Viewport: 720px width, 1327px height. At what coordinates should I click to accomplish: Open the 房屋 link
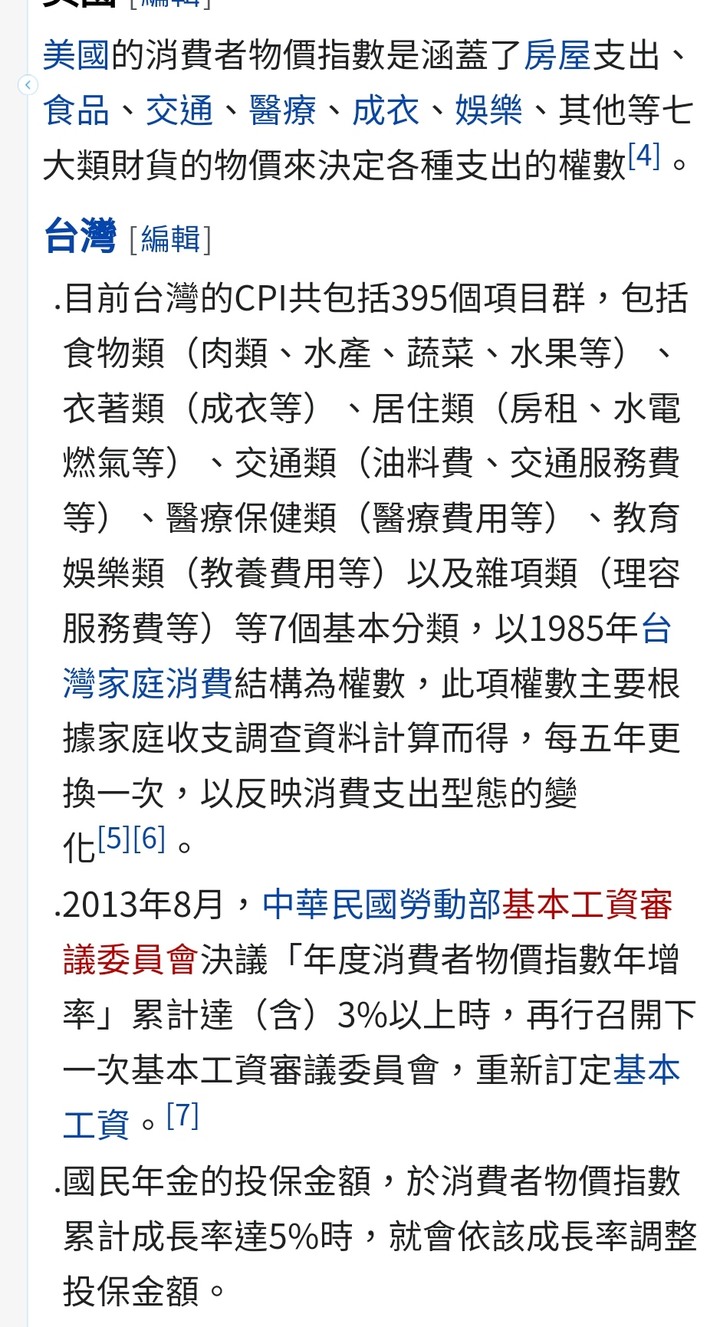click(x=558, y=55)
